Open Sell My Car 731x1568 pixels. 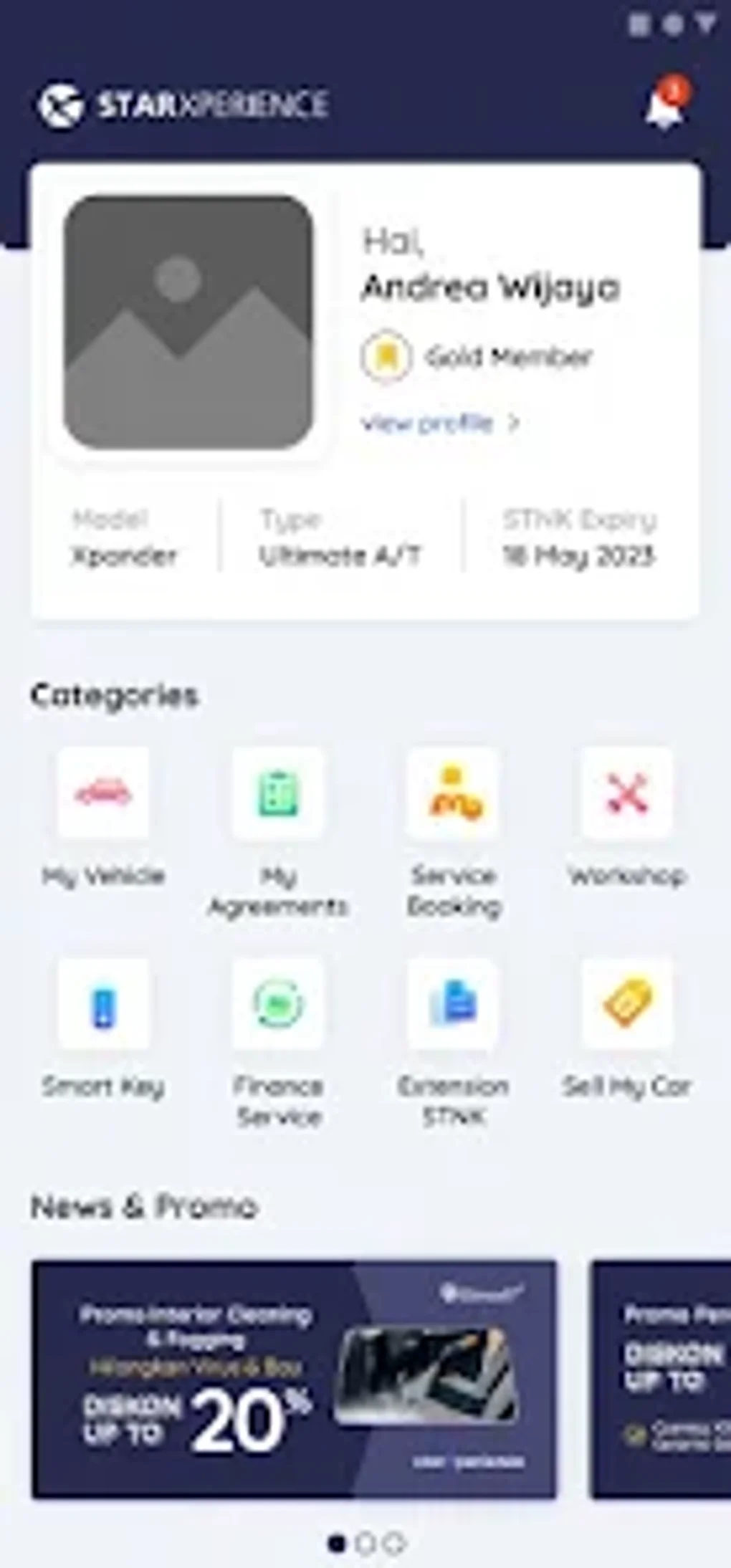[x=627, y=1004]
